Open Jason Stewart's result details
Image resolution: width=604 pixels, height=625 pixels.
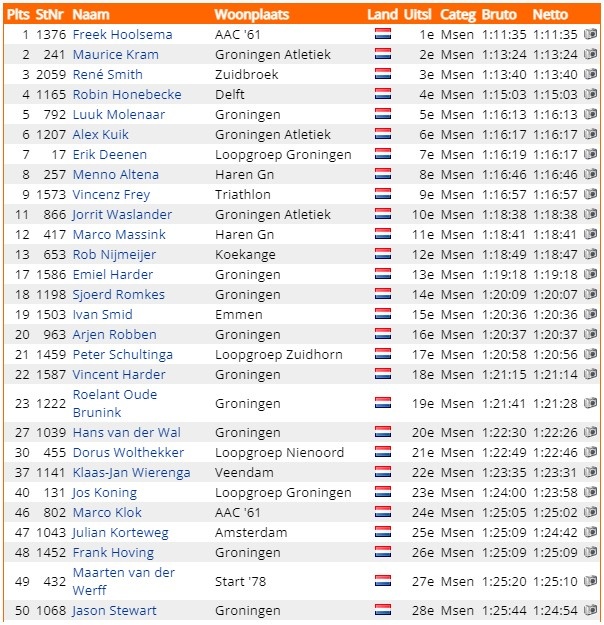(114, 610)
